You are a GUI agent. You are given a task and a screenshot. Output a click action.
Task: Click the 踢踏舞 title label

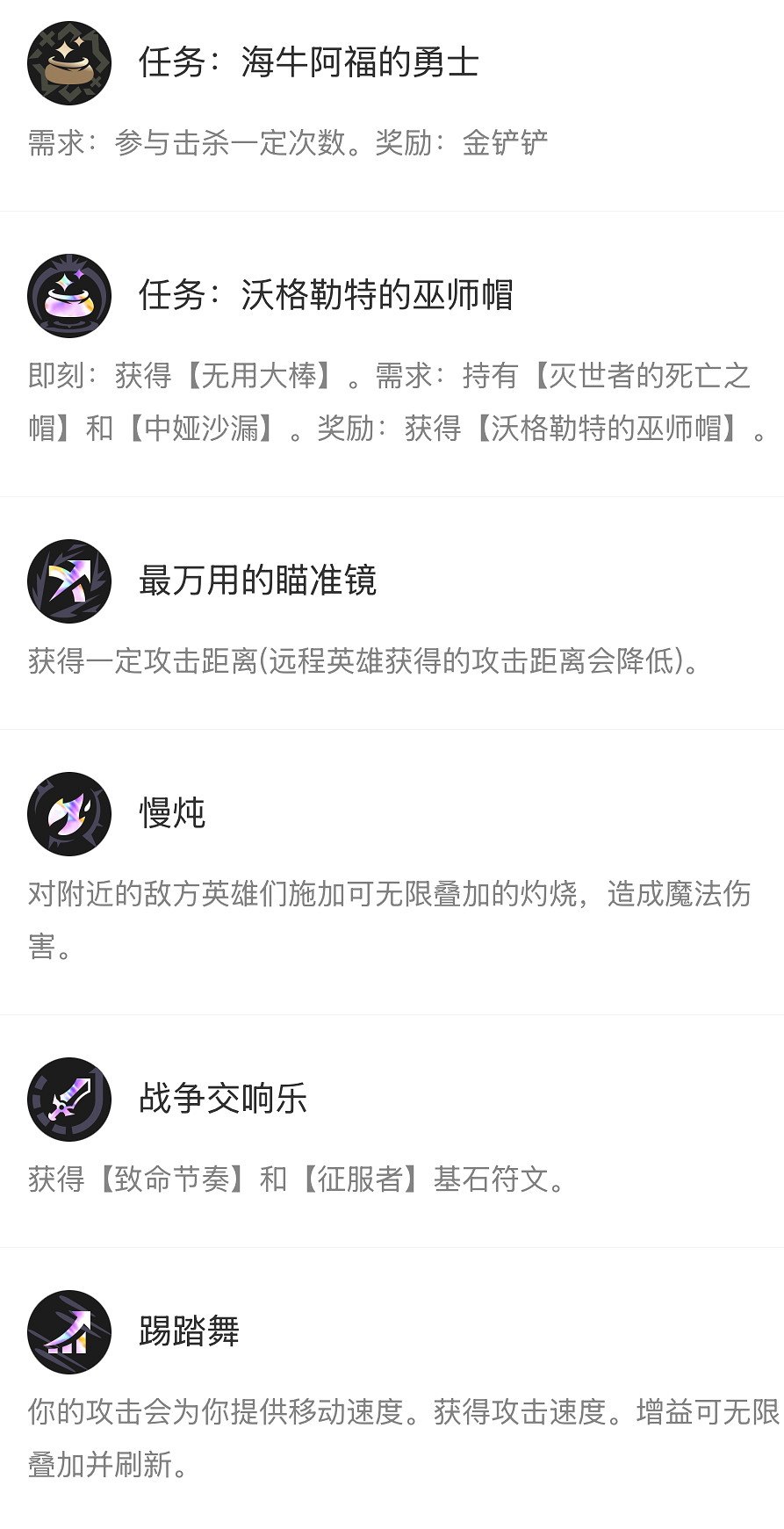pyautogui.click(x=184, y=1333)
